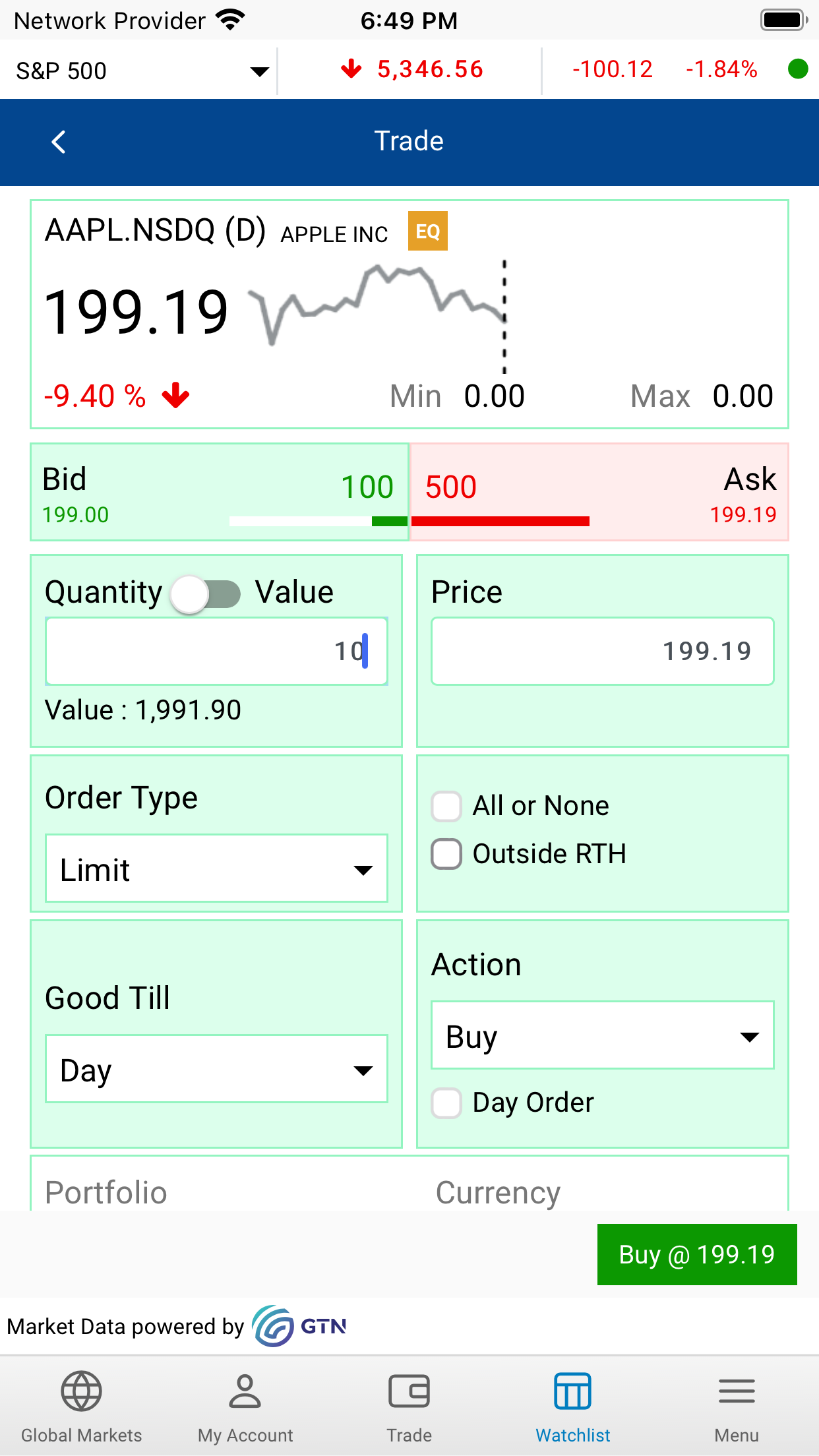Expand the Order Type Limit dropdown
The image size is (819, 1456).
pyautogui.click(x=216, y=868)
